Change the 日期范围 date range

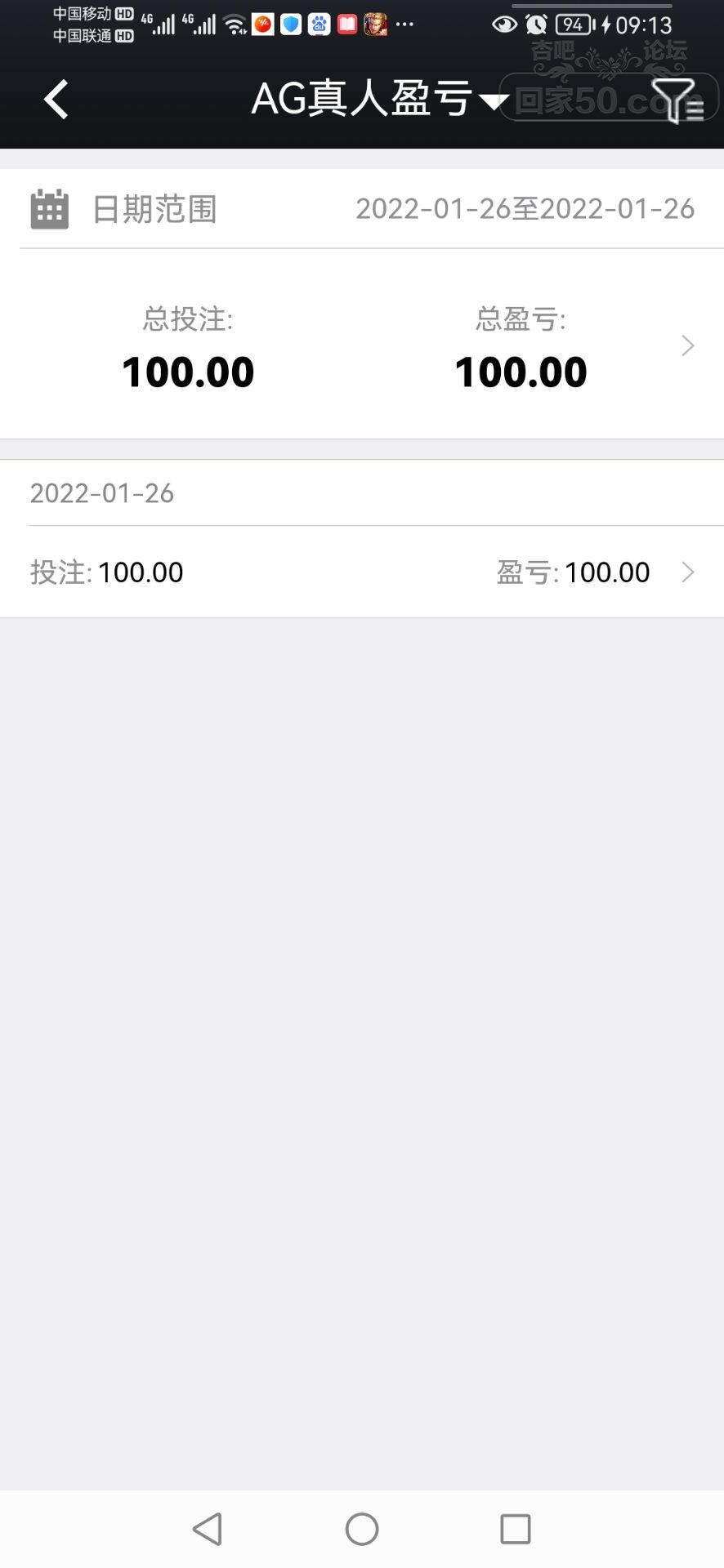(x=525, y=209)
